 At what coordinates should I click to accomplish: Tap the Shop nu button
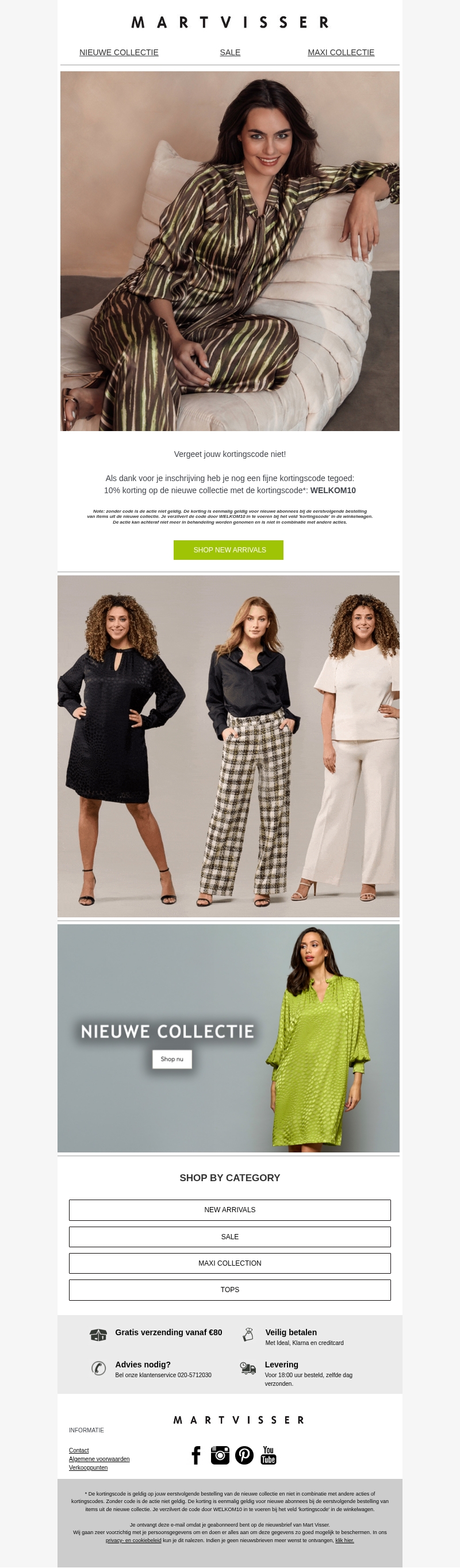coord(172,1059)
